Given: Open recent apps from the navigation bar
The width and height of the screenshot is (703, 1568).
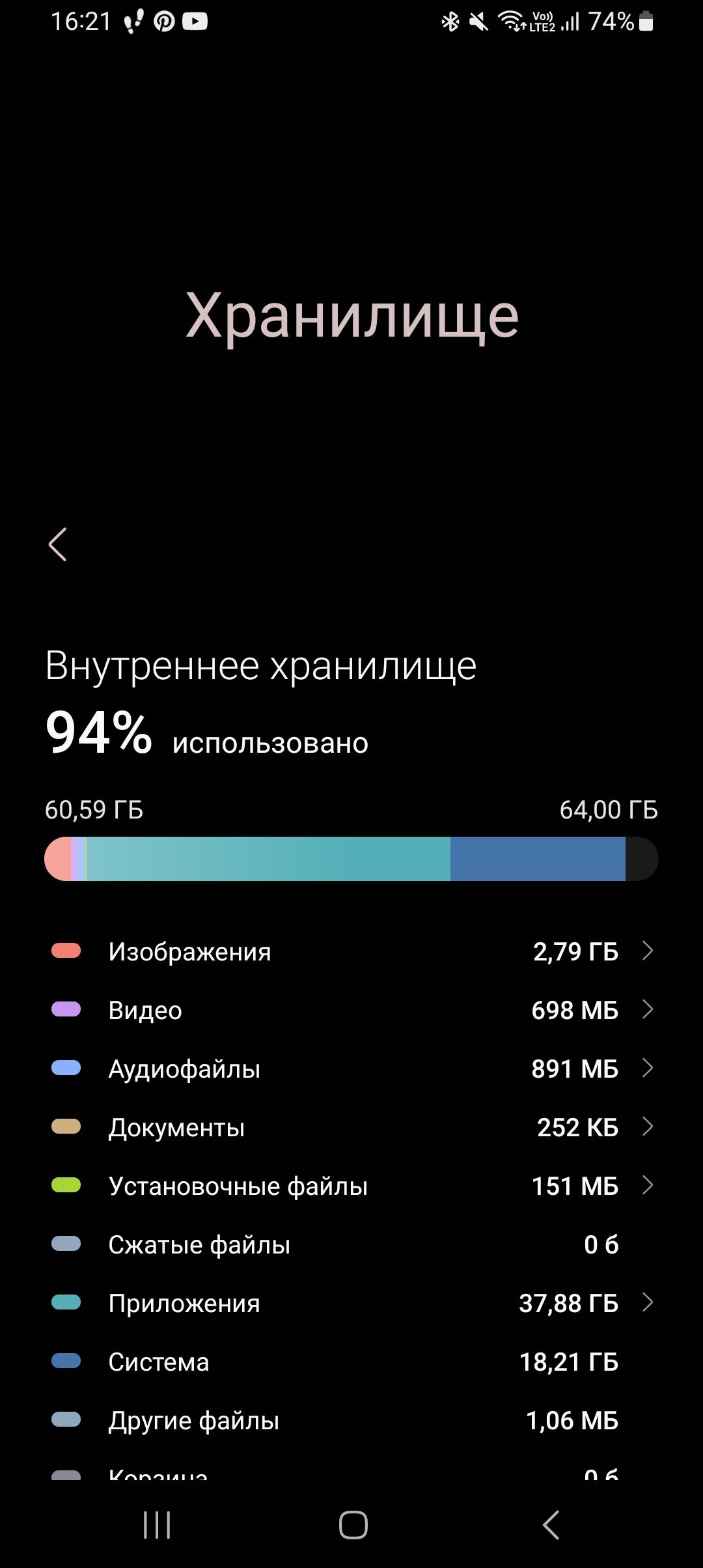Looking at the screenshot, I should (157, 1525).
